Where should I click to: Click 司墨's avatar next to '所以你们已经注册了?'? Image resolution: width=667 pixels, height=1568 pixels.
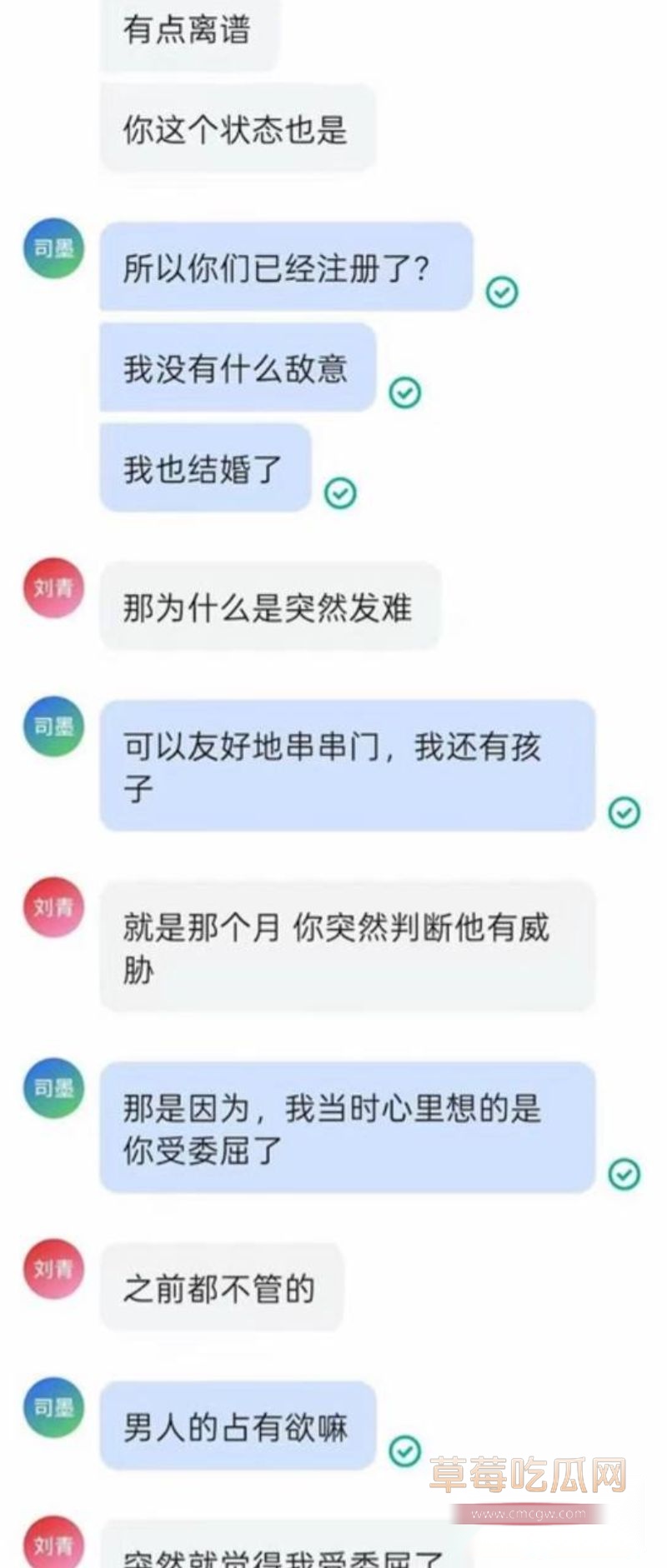pos(52,247)
